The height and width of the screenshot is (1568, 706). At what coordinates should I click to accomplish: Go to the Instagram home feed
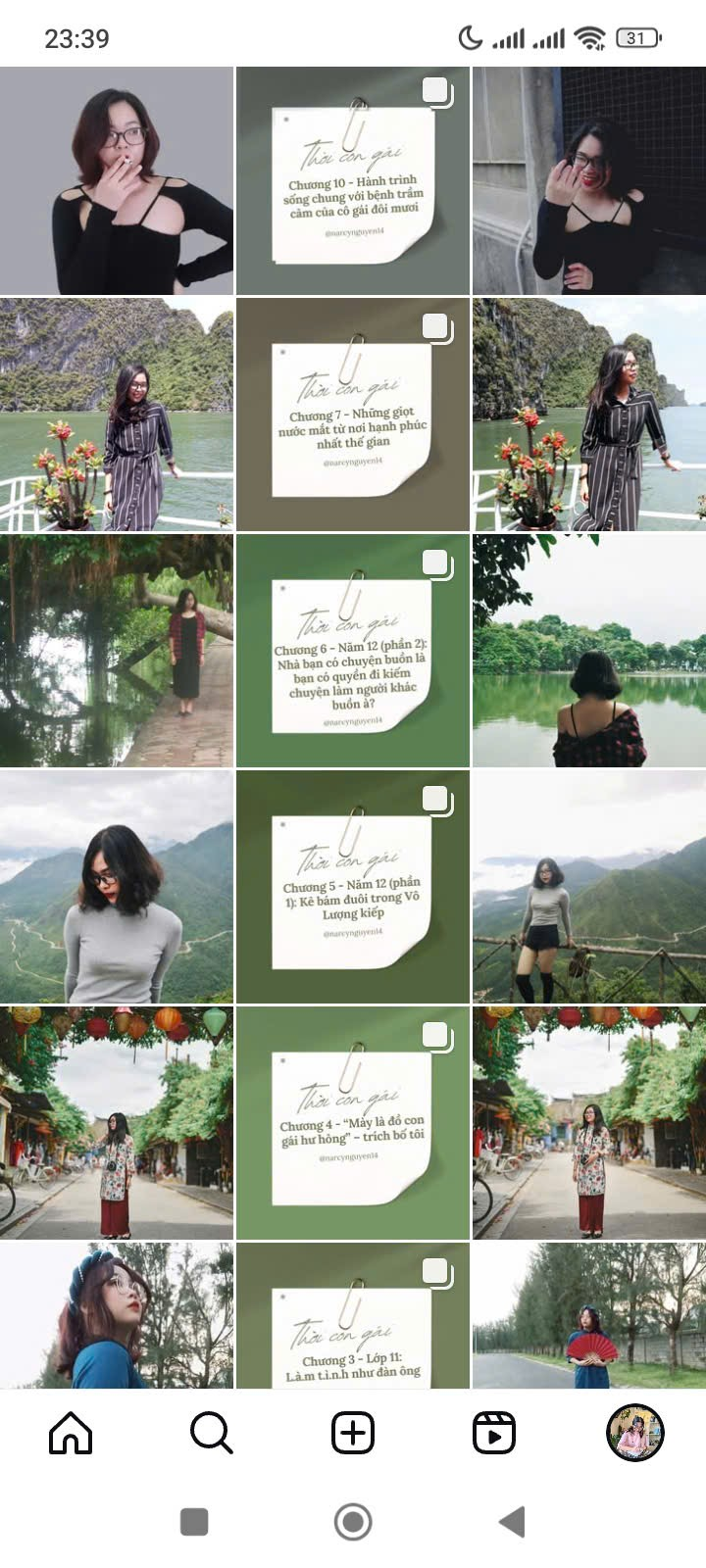coord(71,1433)
